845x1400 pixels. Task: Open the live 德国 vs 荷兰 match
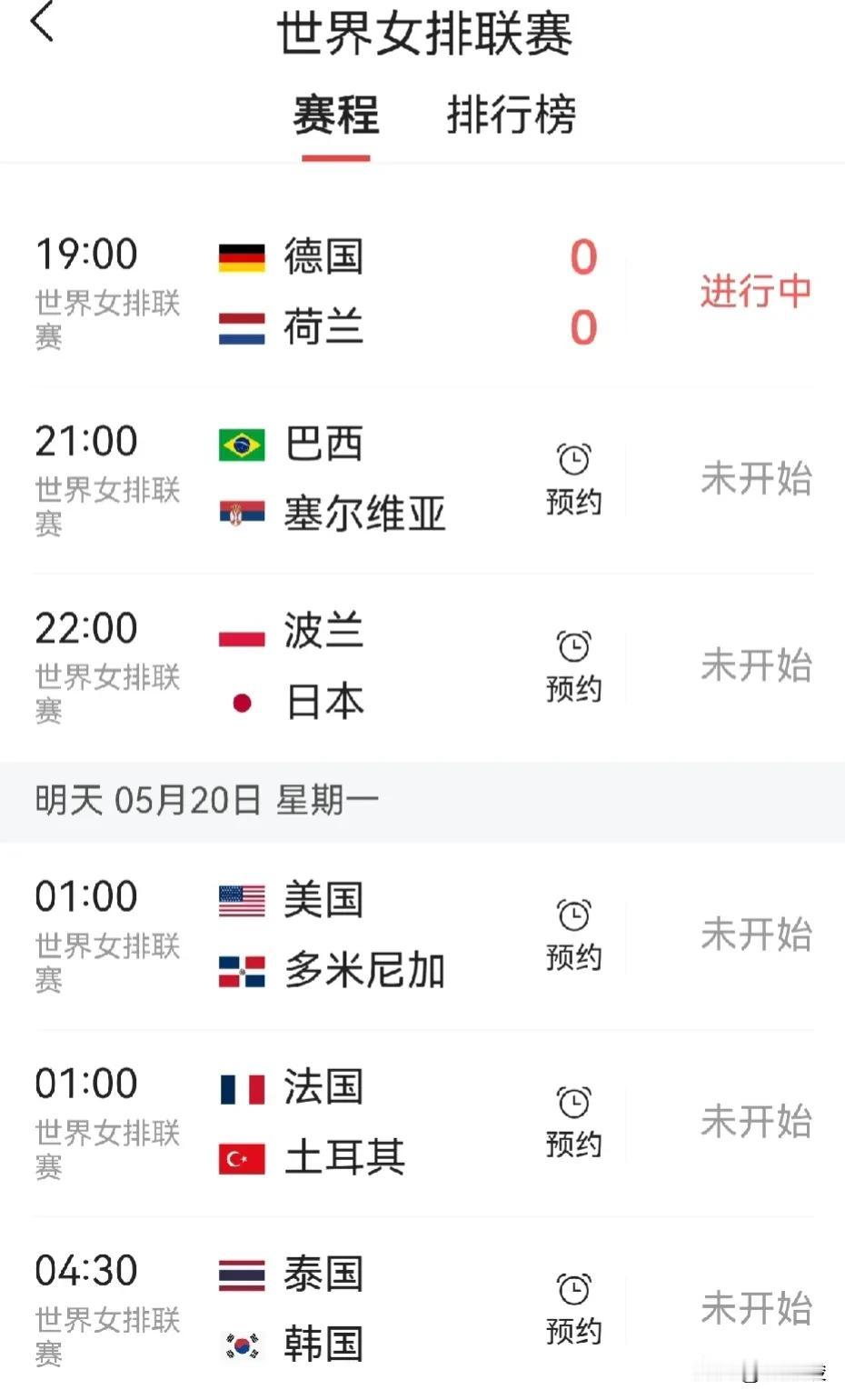pyautogui.click(x=422, y=293)
